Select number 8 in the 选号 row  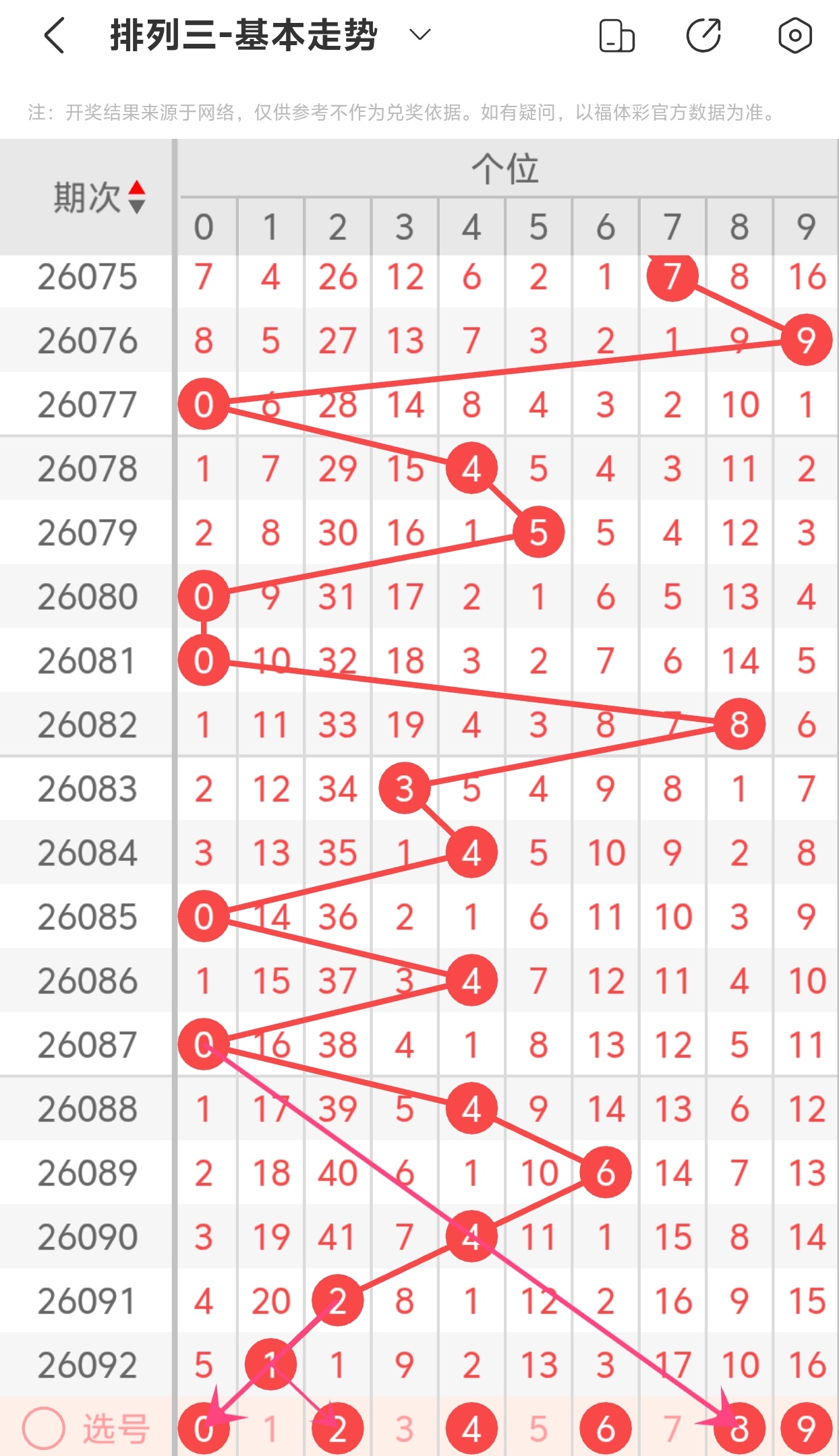[x=739, y=1428]
